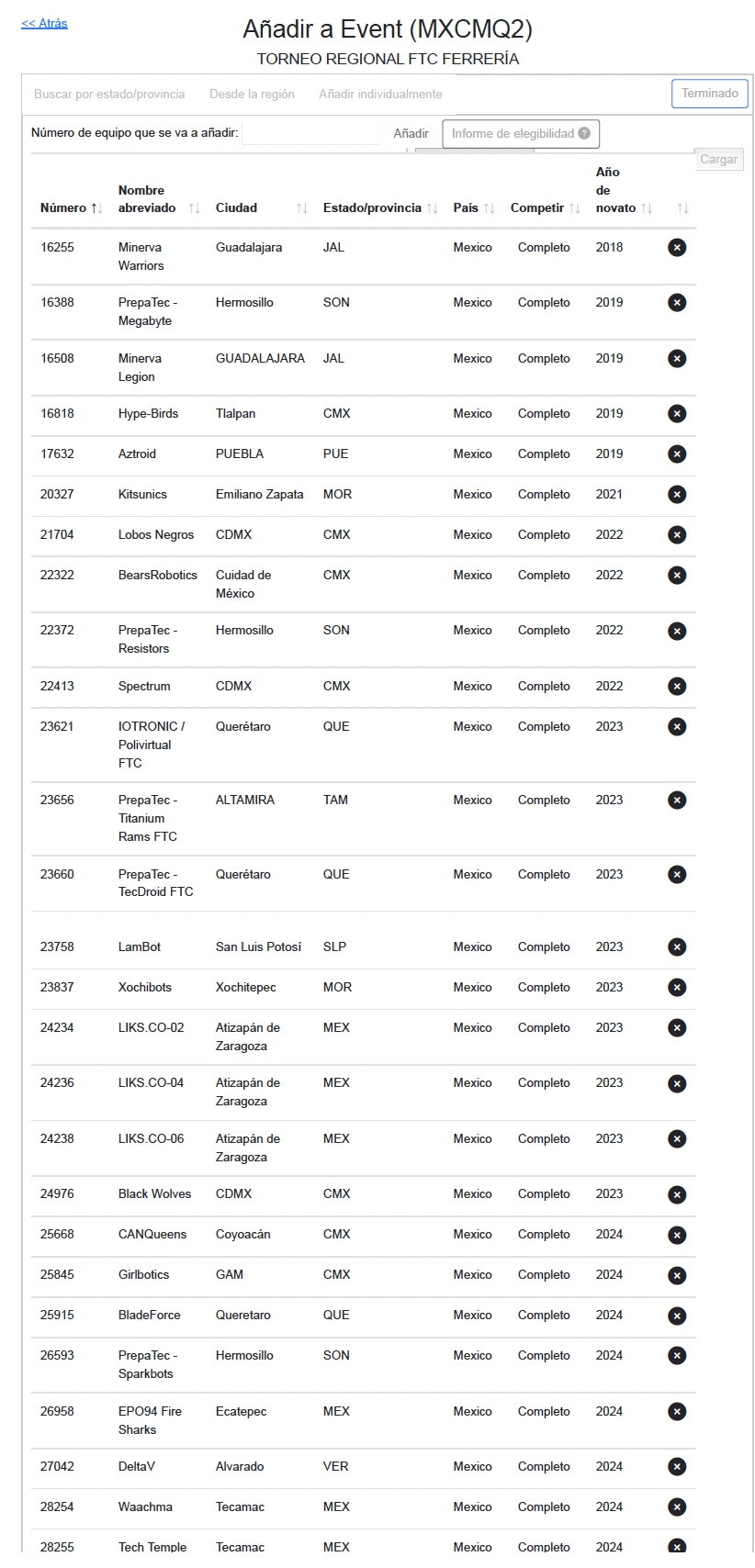Sort by Nombre abreviado column

coord(158,199)
